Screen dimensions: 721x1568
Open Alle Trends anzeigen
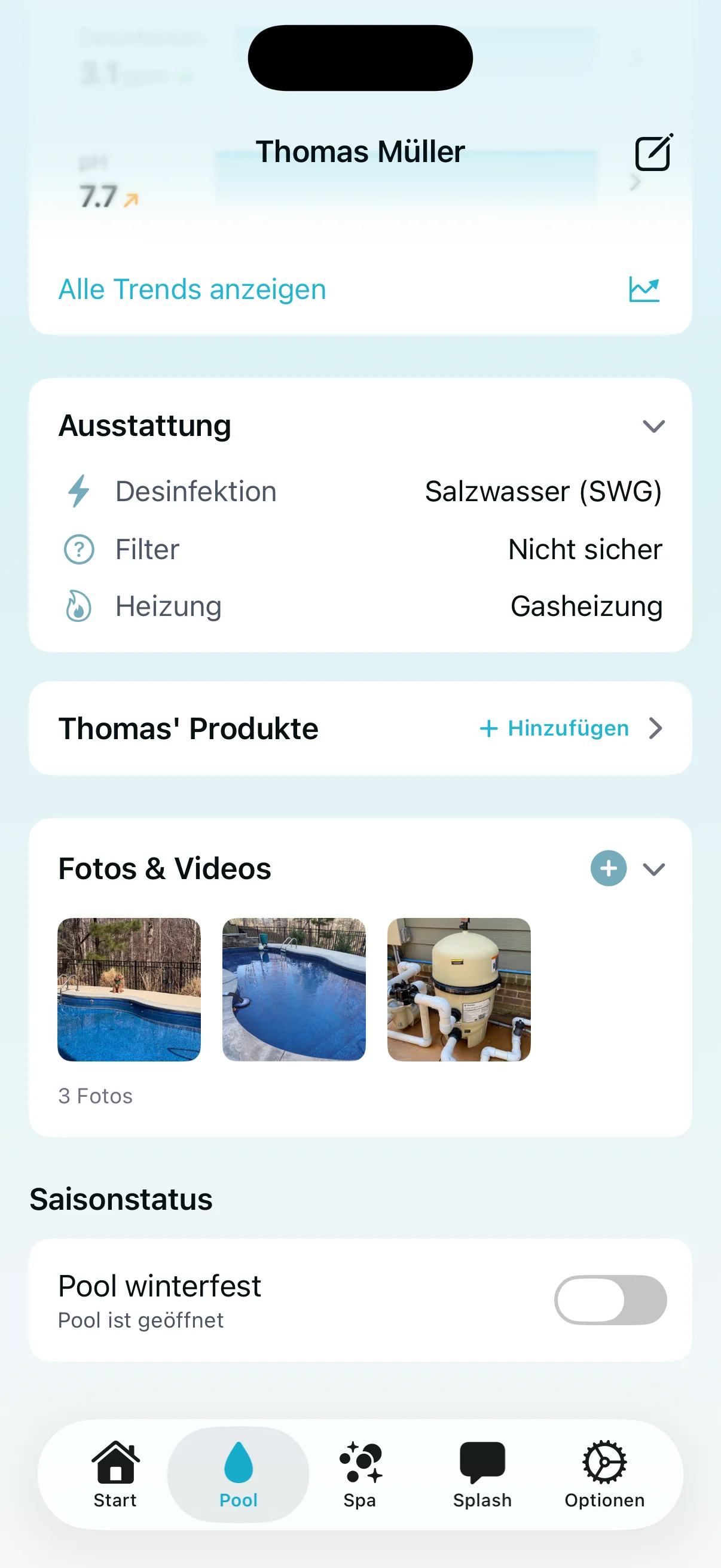(x=191, y=289)
